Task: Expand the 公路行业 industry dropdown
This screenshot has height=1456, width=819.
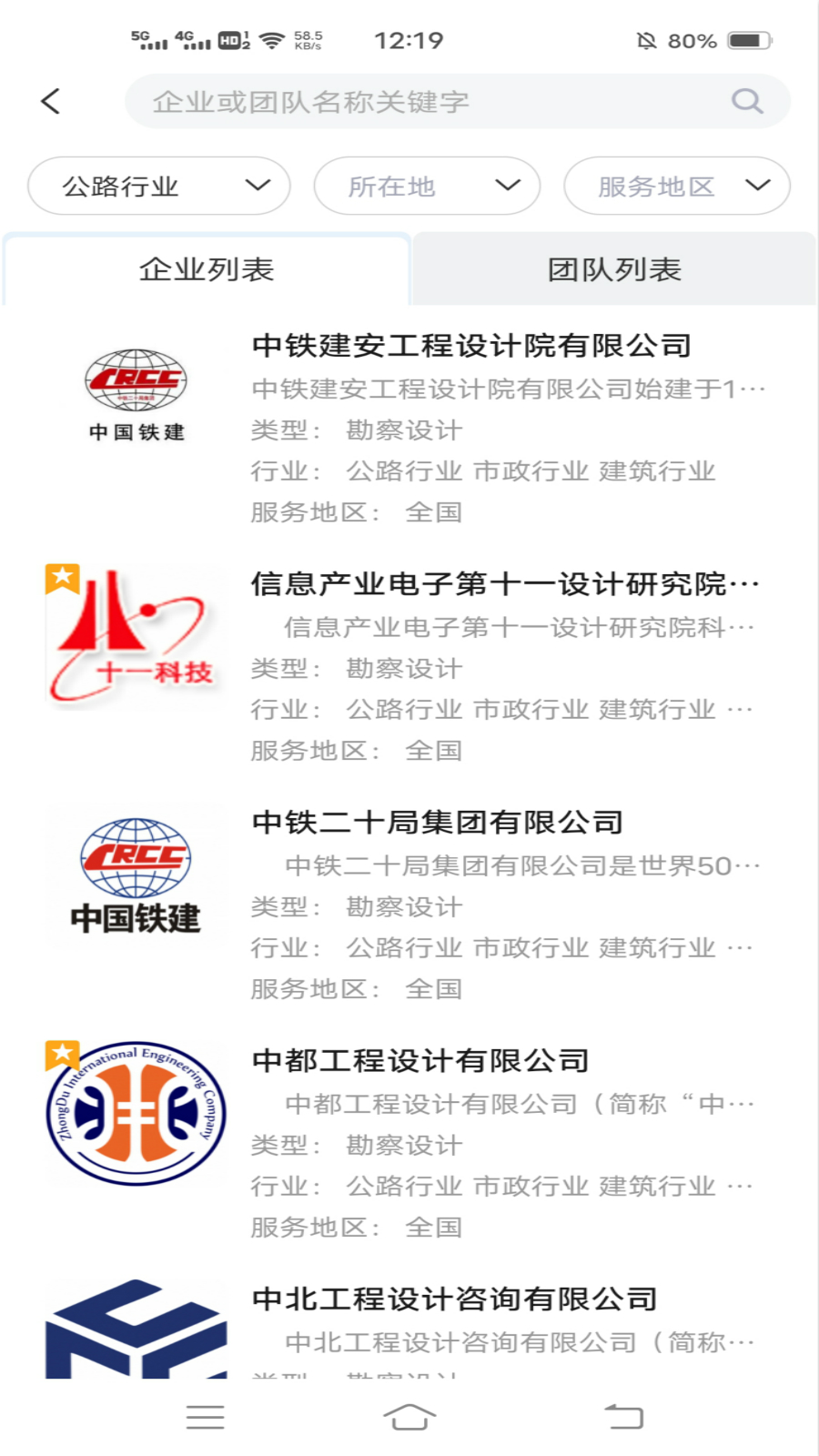Action: [x=159, y=187]
